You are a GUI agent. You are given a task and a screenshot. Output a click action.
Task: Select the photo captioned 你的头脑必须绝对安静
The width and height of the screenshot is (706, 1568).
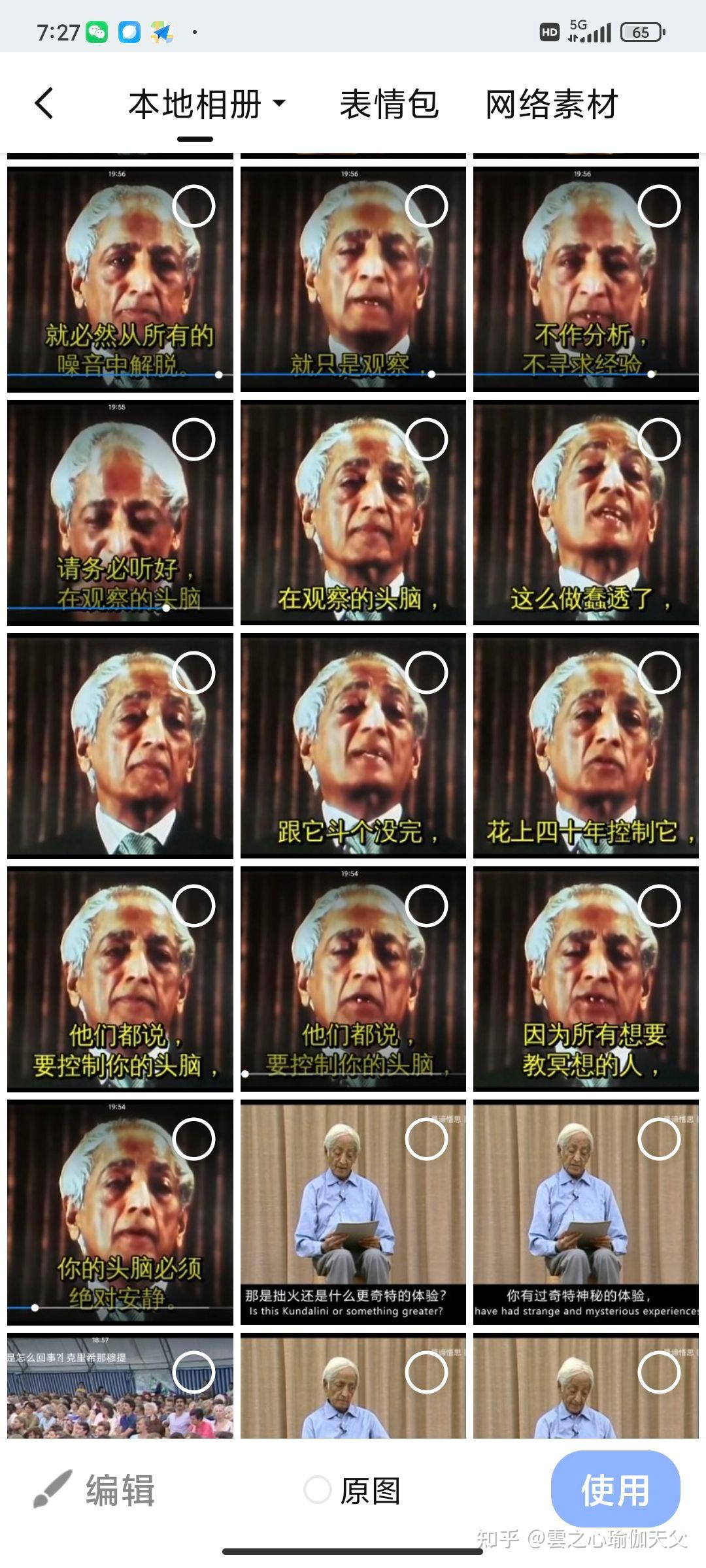[193, 1139]
